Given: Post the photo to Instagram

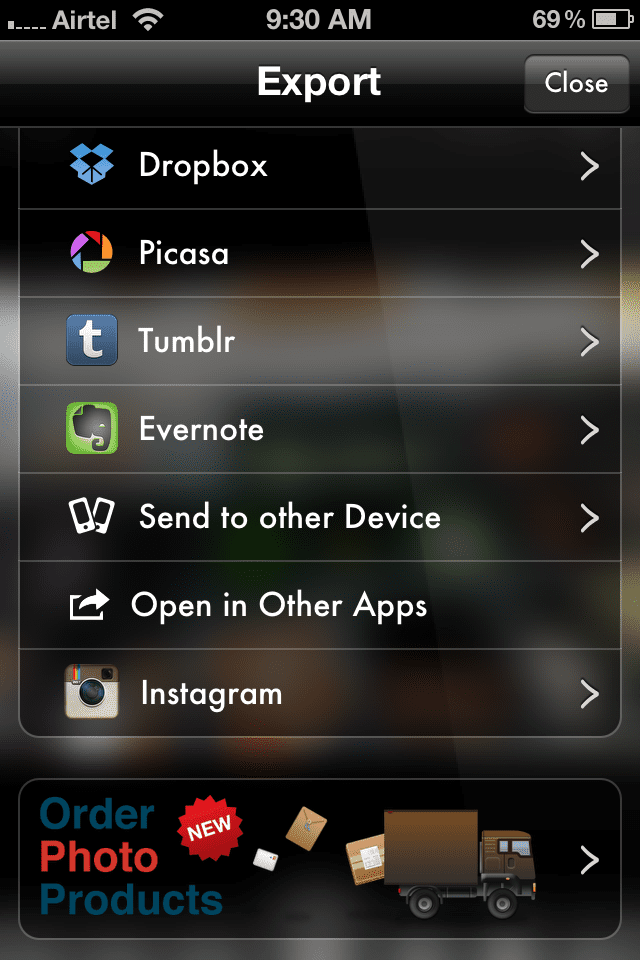Looking at the screenshot, I should pos(320,693).
